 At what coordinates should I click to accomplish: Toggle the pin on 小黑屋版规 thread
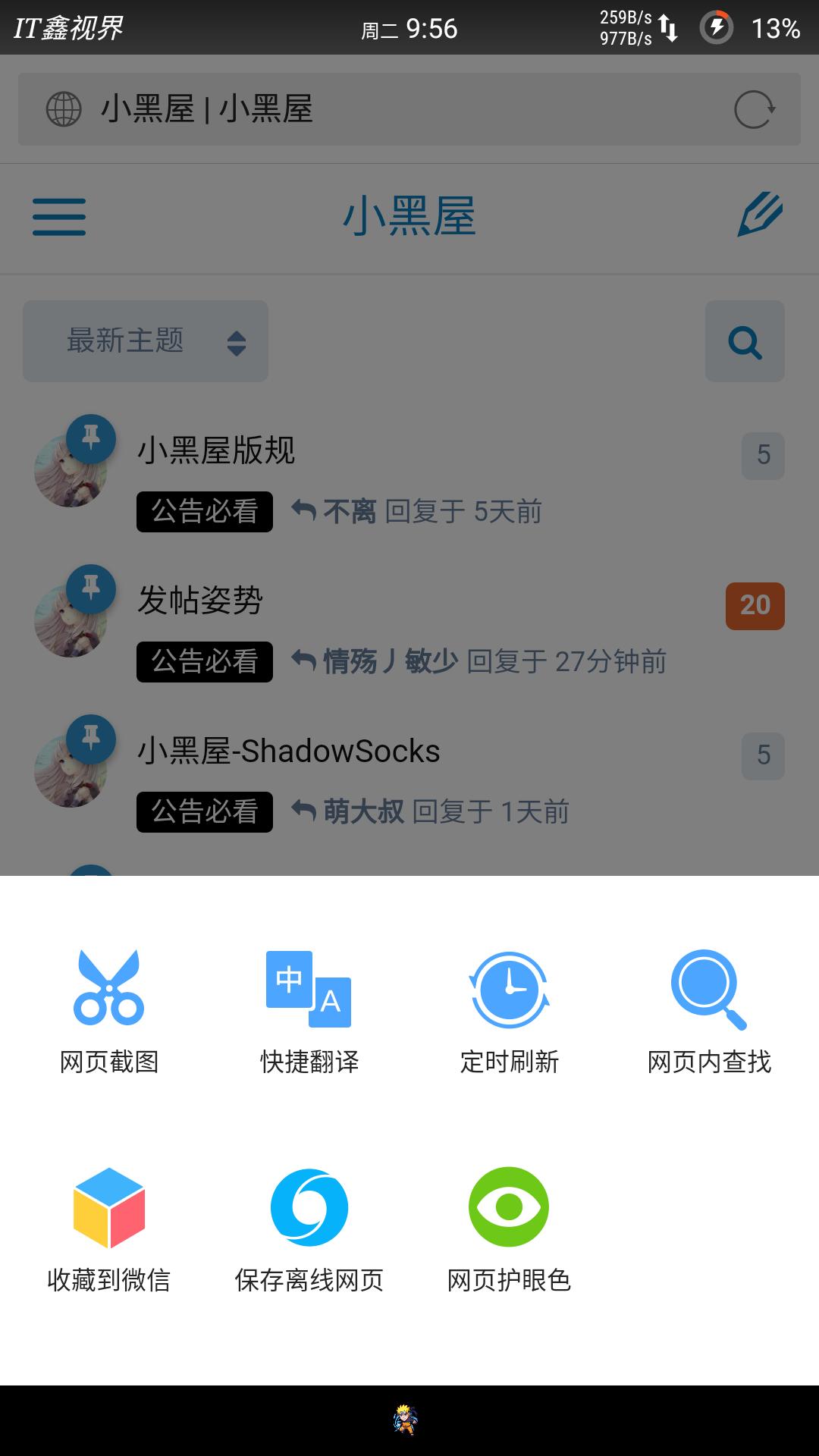(x=91, y=438)
